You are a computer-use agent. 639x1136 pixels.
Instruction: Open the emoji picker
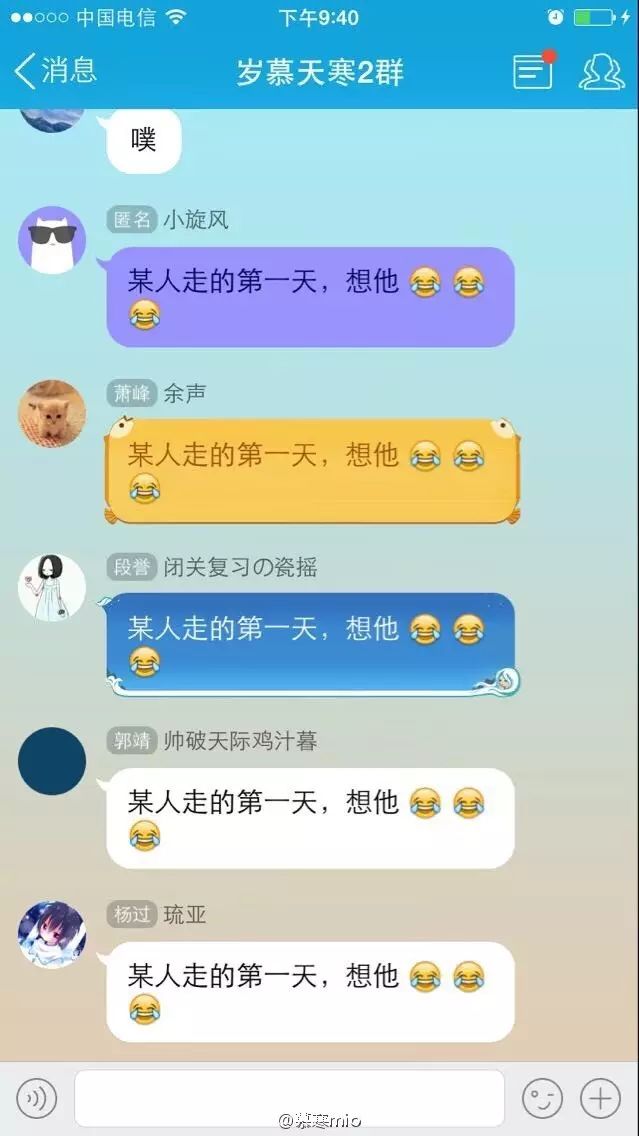tap(542, 1098)
